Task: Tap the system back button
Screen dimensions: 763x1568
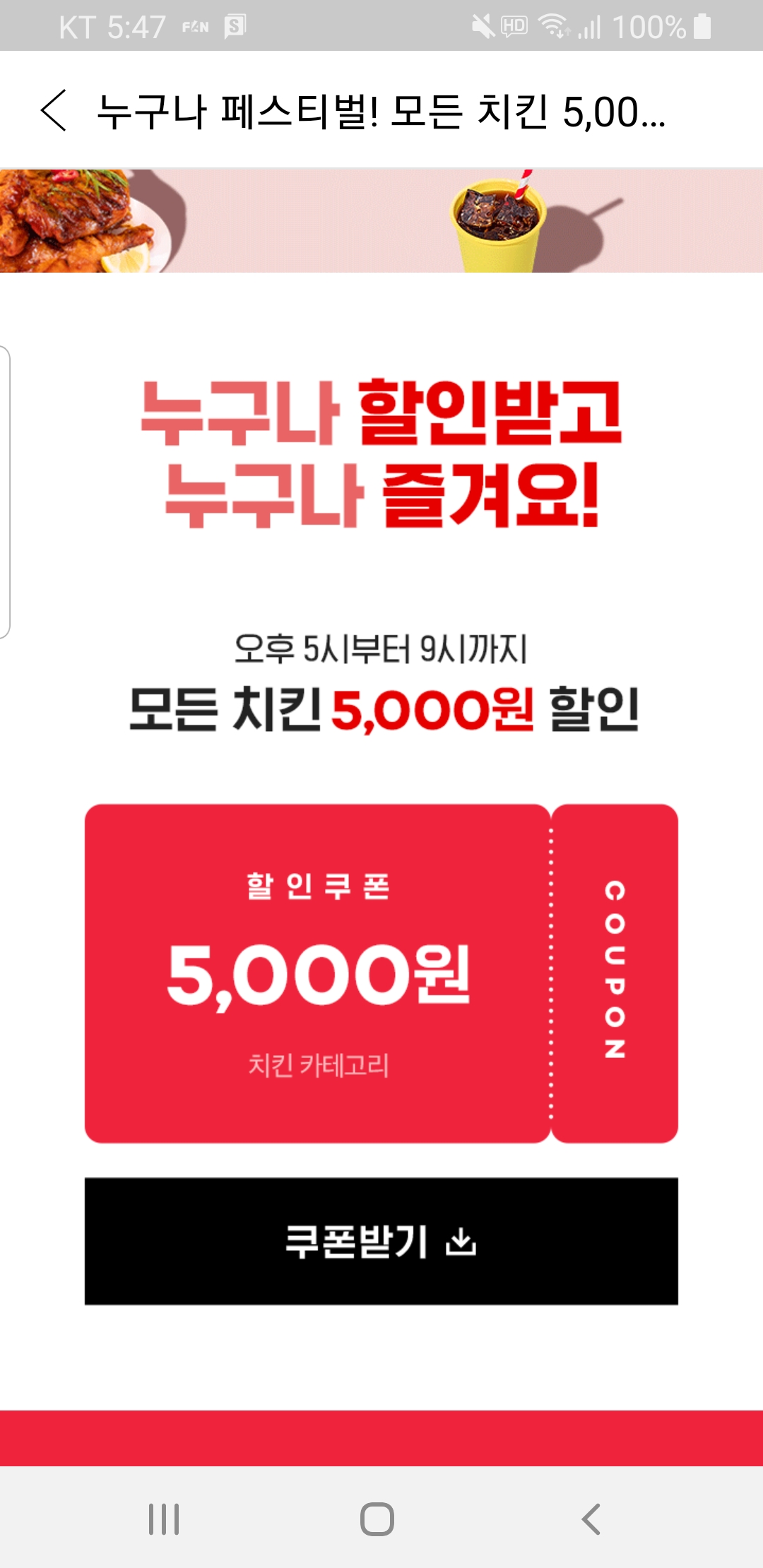Action: point(591,1519)
